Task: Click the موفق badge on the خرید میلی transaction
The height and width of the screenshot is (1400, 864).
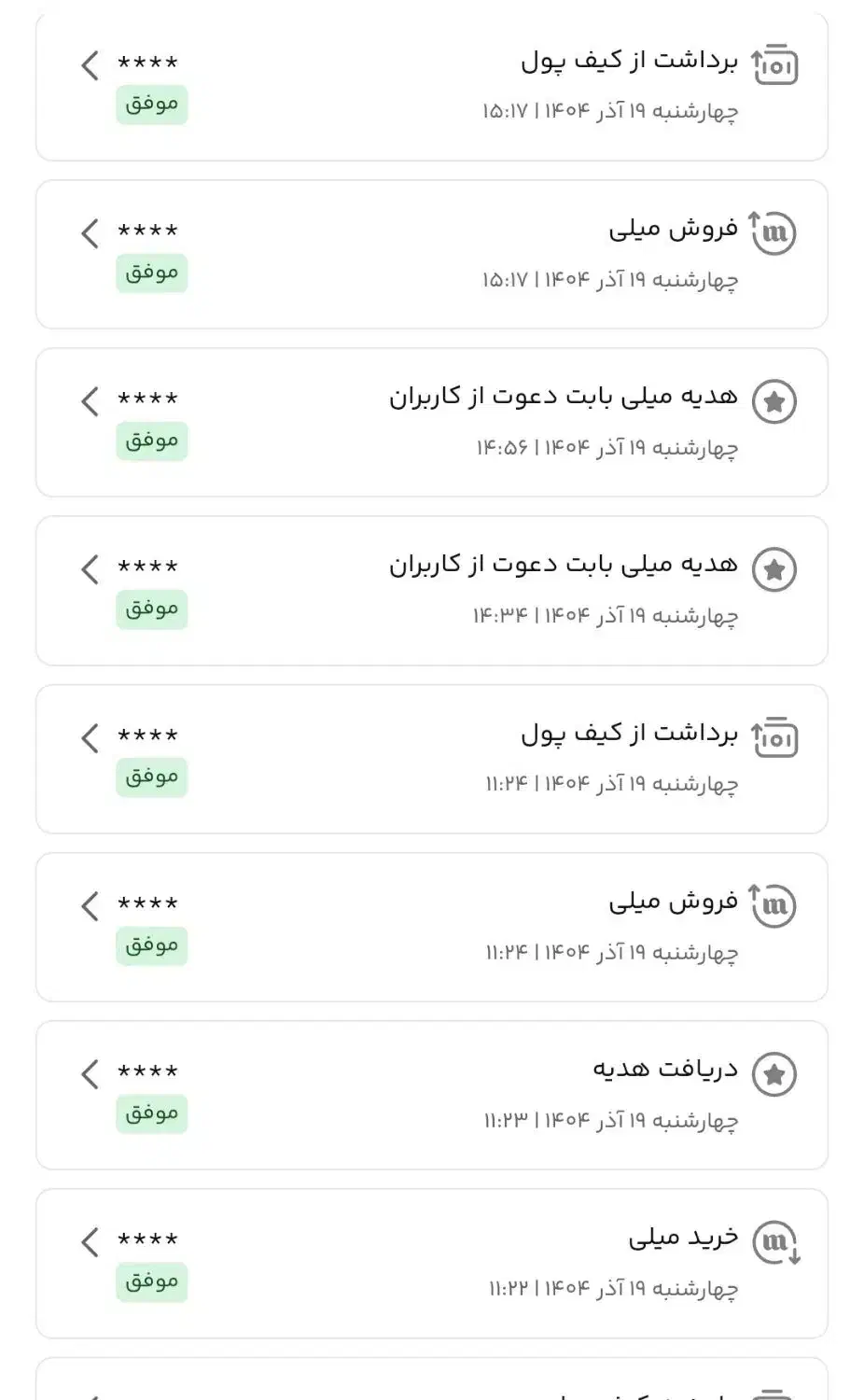Action: point(152,1281)
